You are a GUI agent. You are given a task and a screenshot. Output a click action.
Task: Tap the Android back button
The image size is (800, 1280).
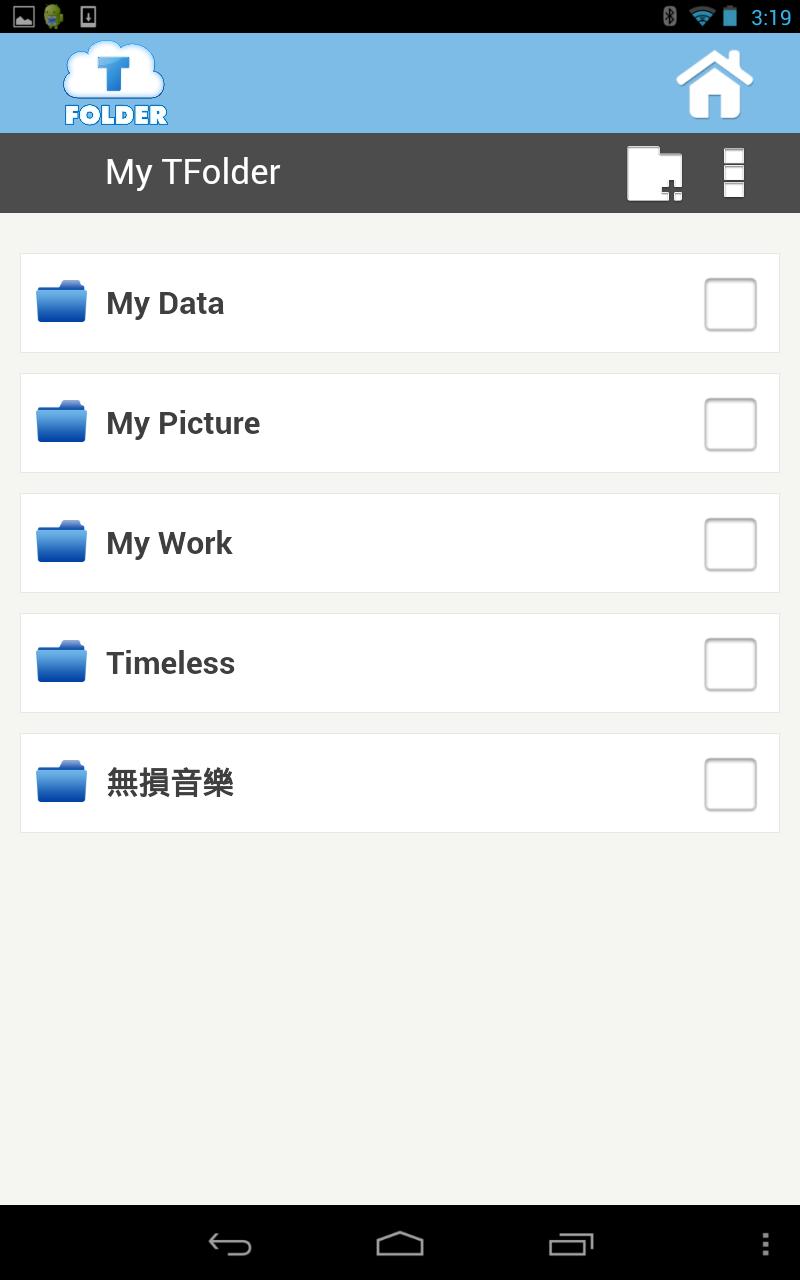click(x=228, y=1242)
